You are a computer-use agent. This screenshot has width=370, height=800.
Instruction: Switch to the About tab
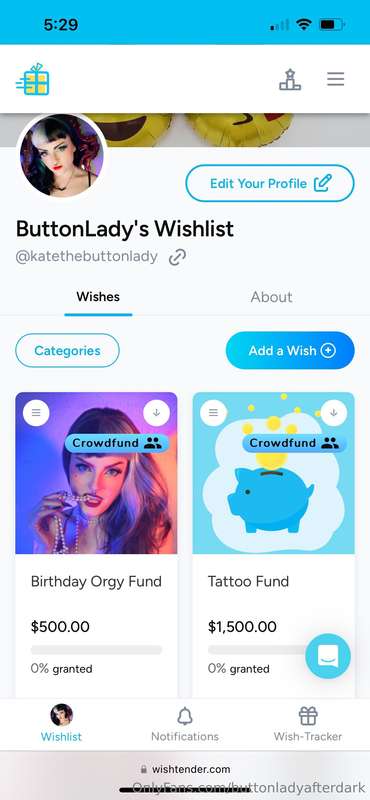coord(271,297)
